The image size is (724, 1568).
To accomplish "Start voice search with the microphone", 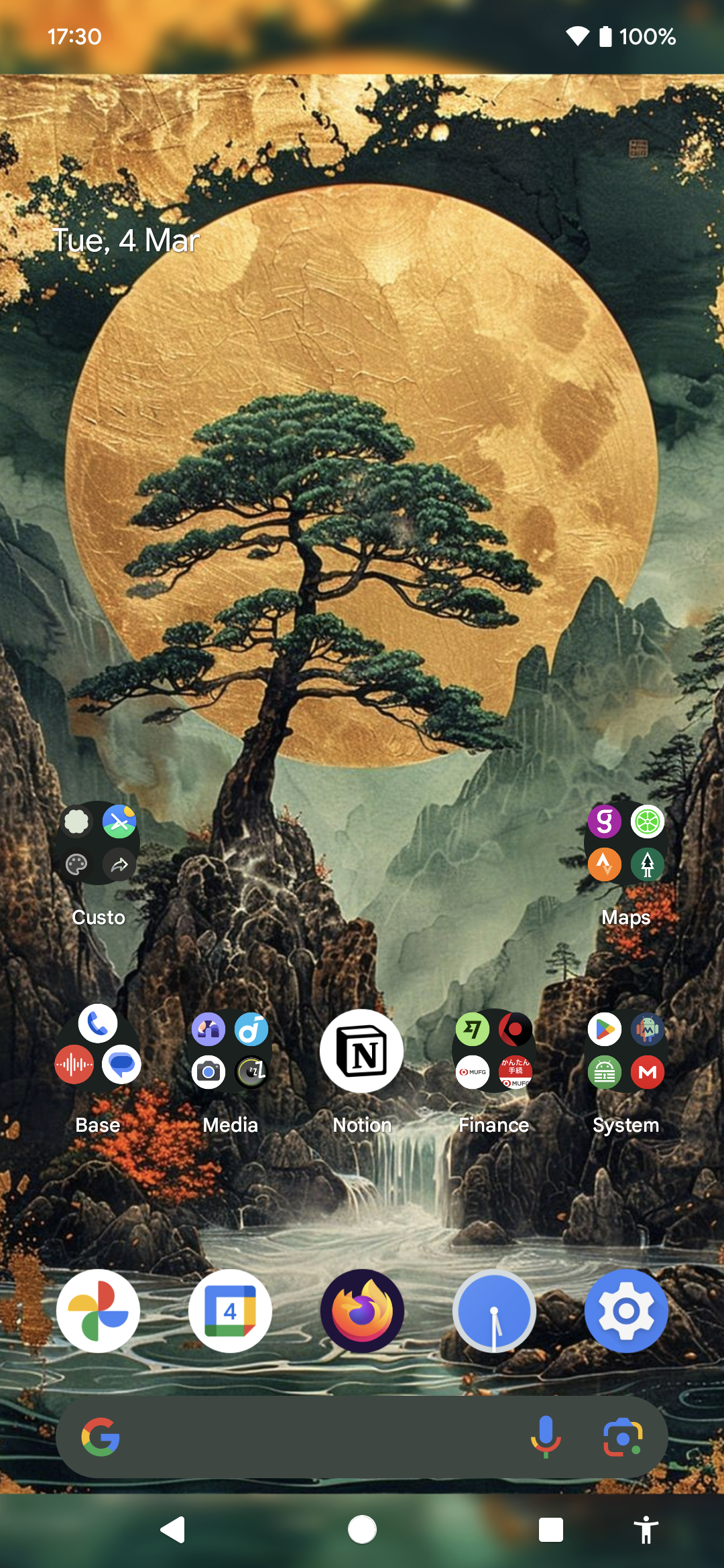I will (x=546, y=1437).
